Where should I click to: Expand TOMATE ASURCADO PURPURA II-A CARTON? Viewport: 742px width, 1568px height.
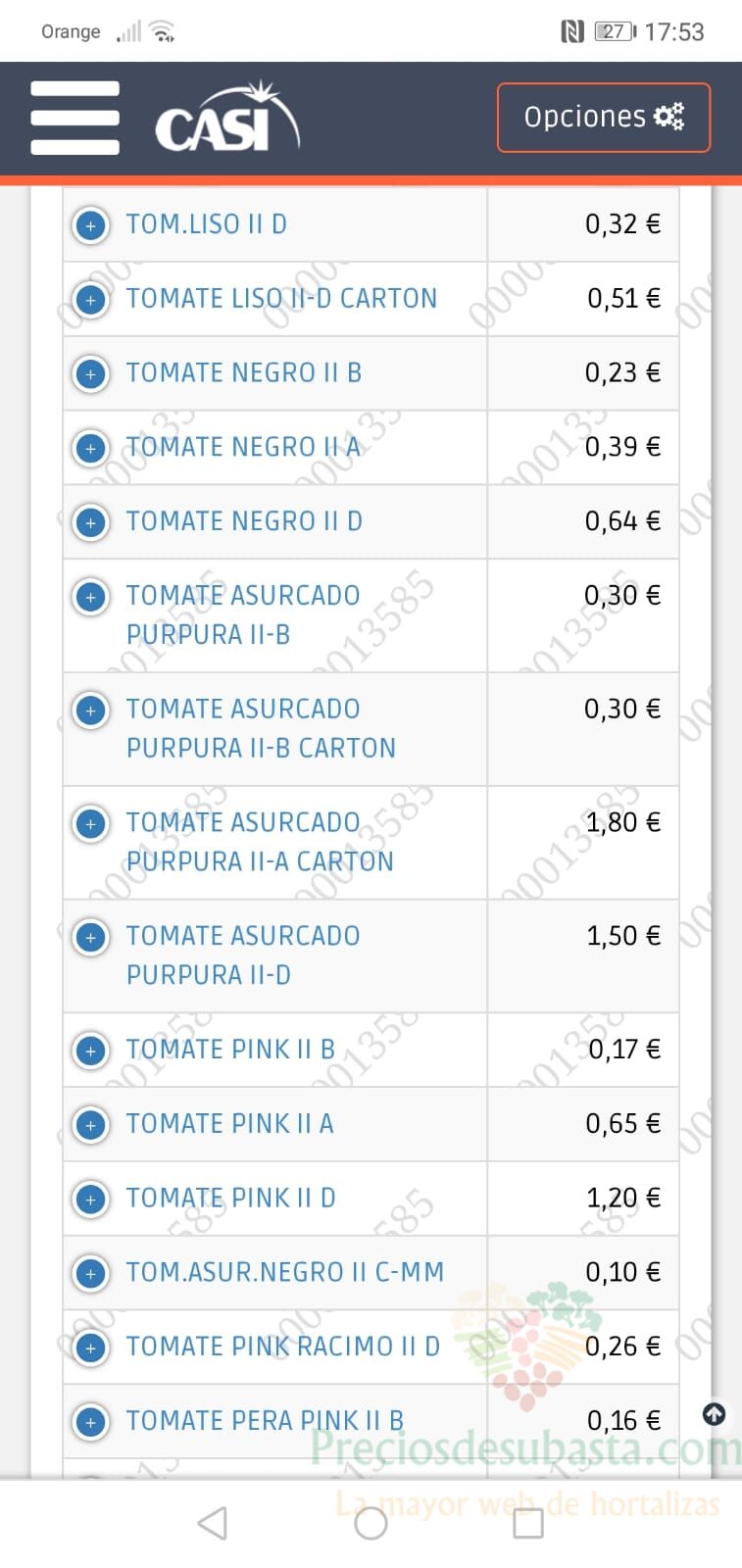click(x=91, y=824)
